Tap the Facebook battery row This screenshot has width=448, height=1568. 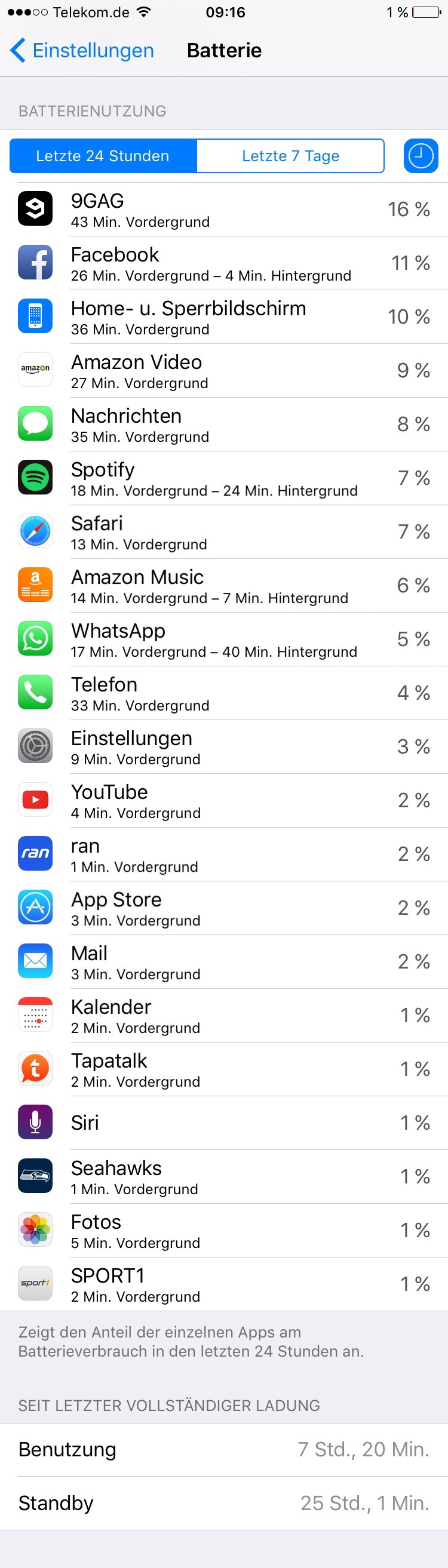[224, 263]
